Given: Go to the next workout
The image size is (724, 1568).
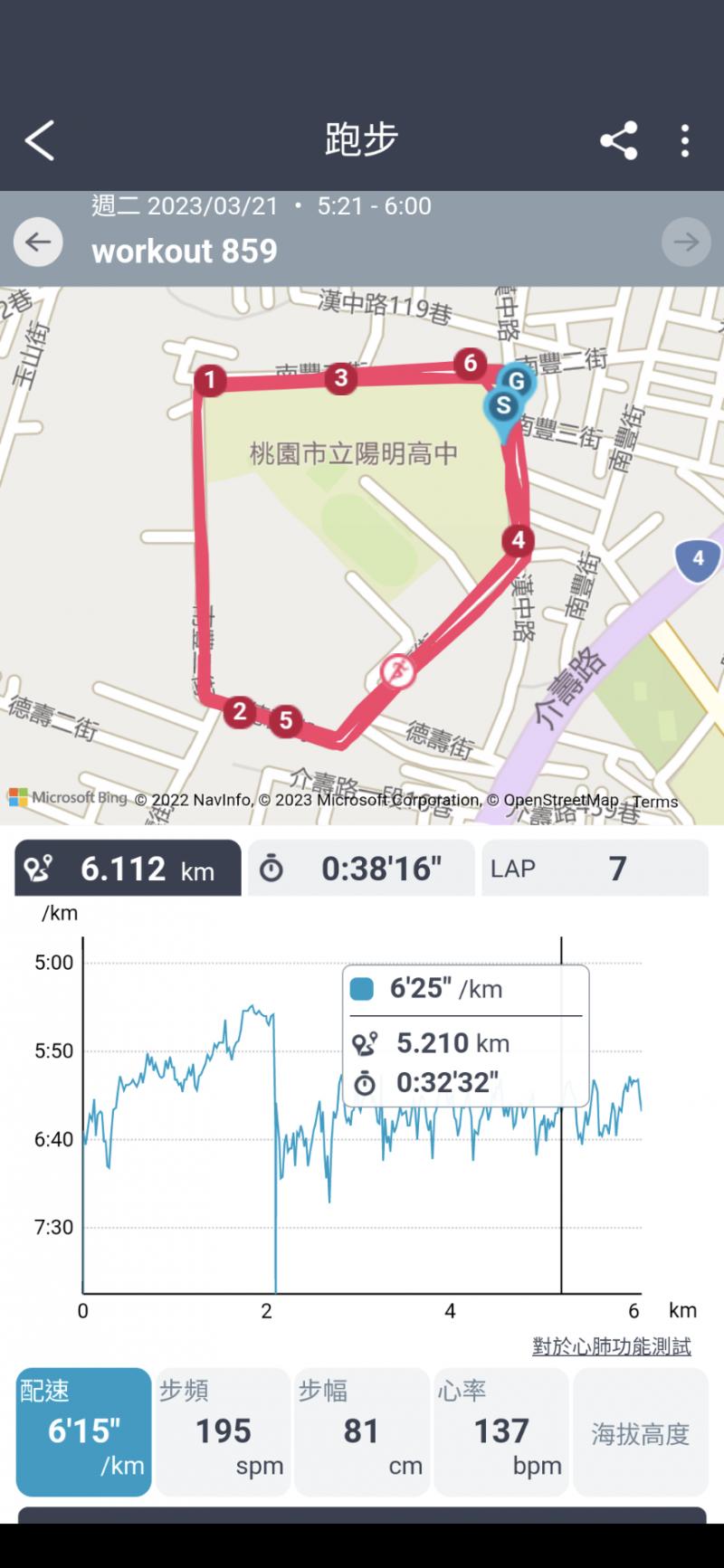Looking at the screenshot, I should 686,242.
